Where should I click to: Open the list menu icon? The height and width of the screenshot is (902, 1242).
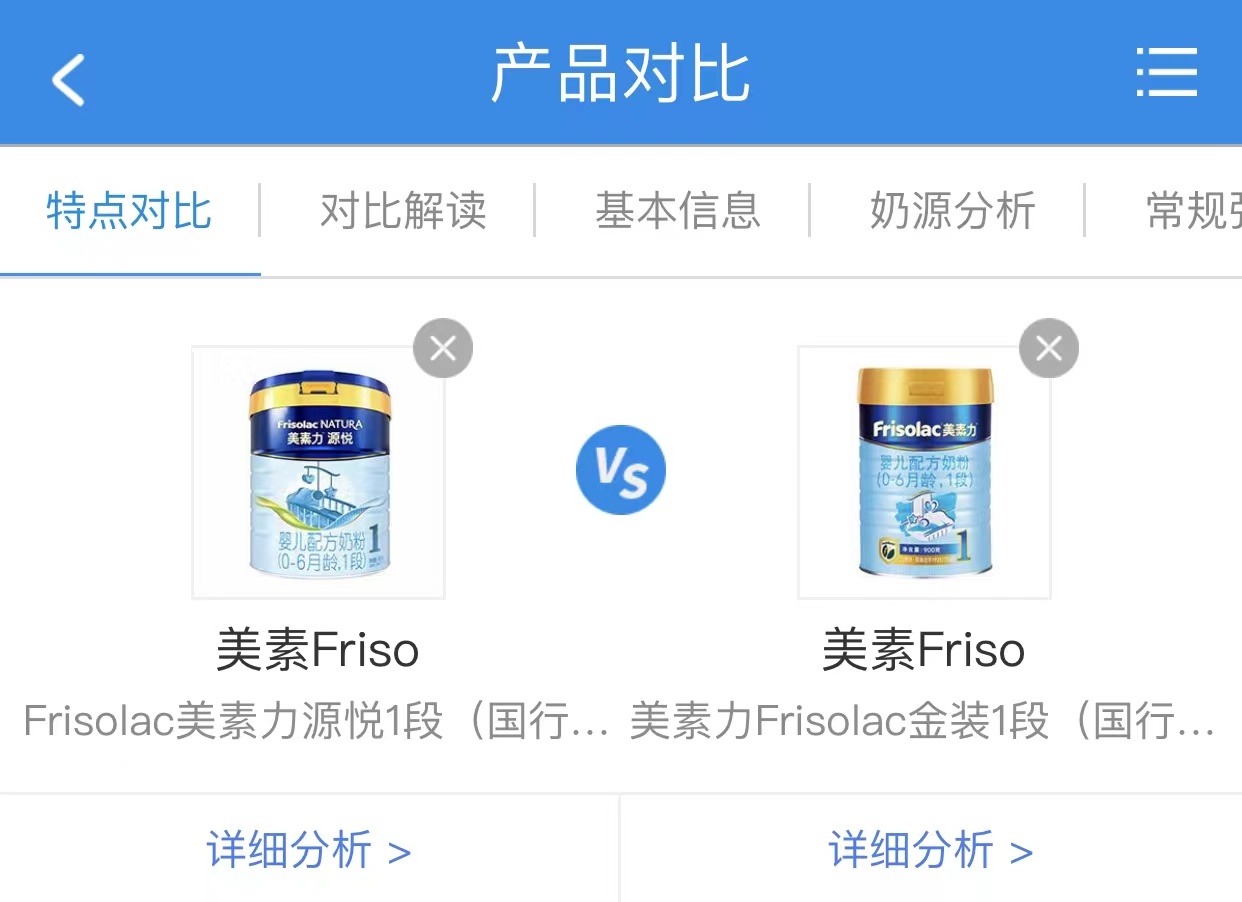[x=1166, y=73]
